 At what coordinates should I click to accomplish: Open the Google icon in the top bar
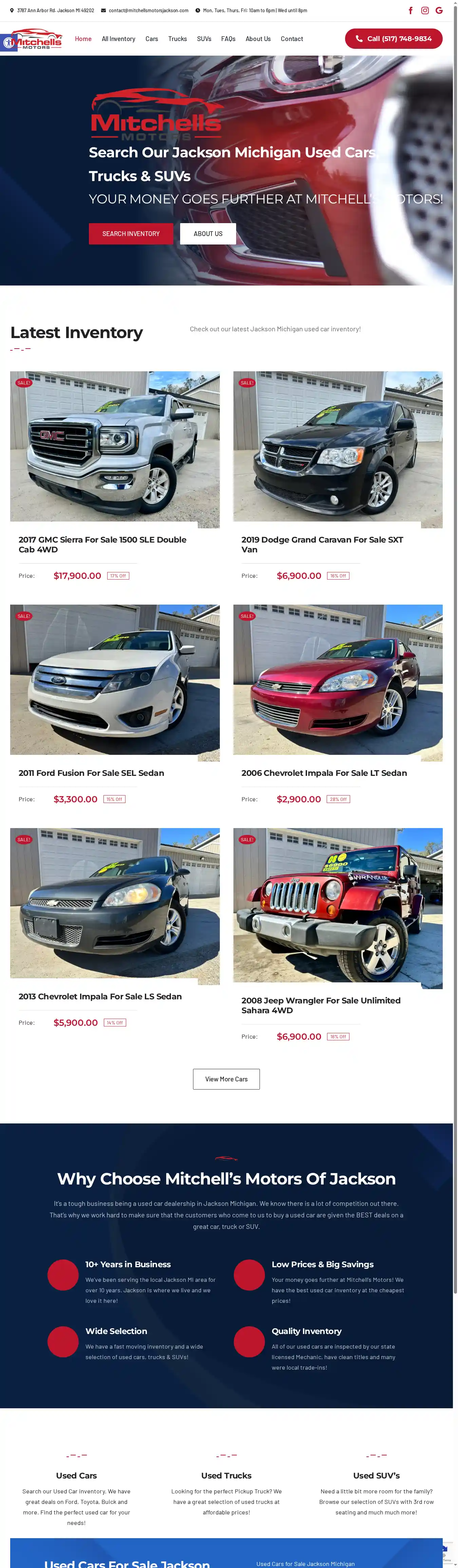pyautogui.click(x=439, y=11)
